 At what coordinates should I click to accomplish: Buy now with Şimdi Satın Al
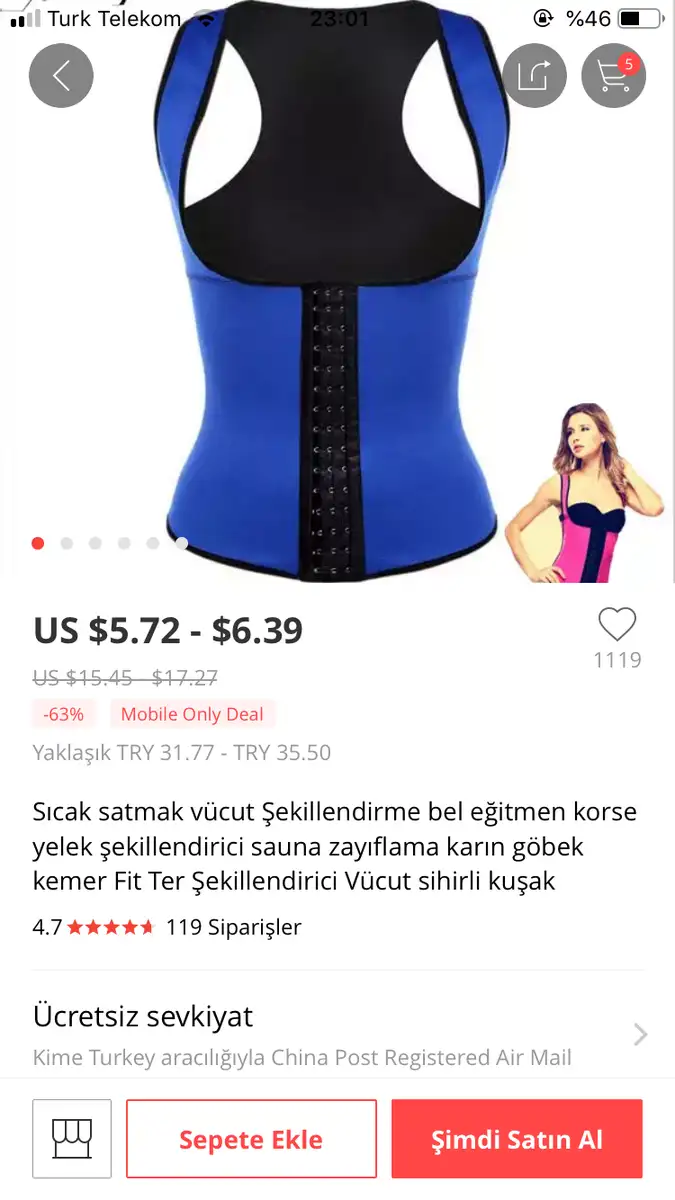[x=516, y=1139]
